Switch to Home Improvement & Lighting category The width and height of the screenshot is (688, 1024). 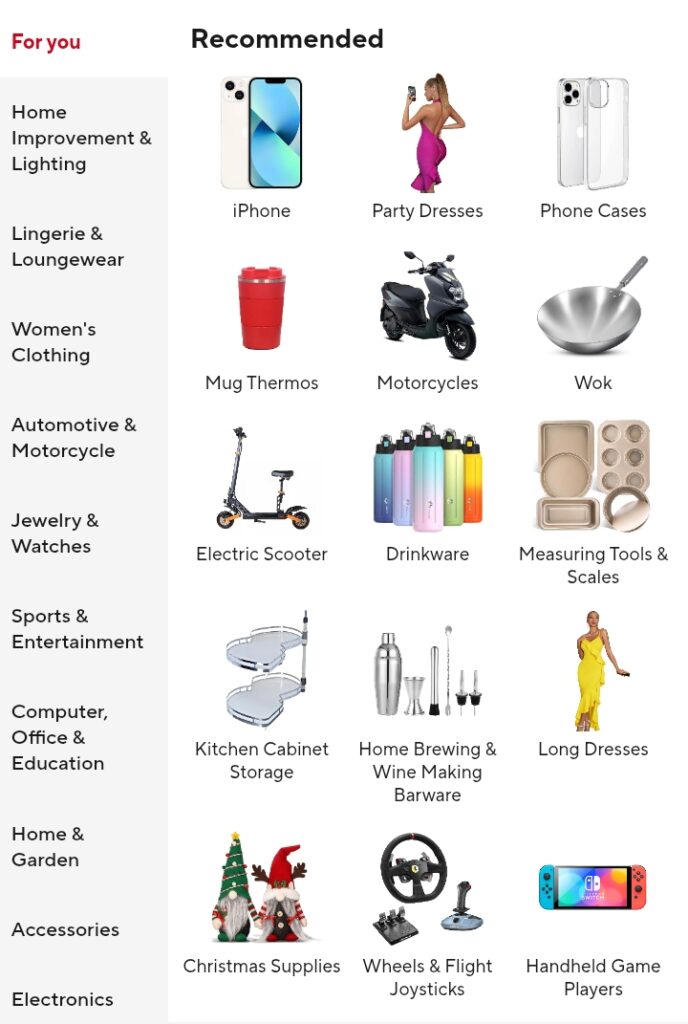[x=81, y=138]
